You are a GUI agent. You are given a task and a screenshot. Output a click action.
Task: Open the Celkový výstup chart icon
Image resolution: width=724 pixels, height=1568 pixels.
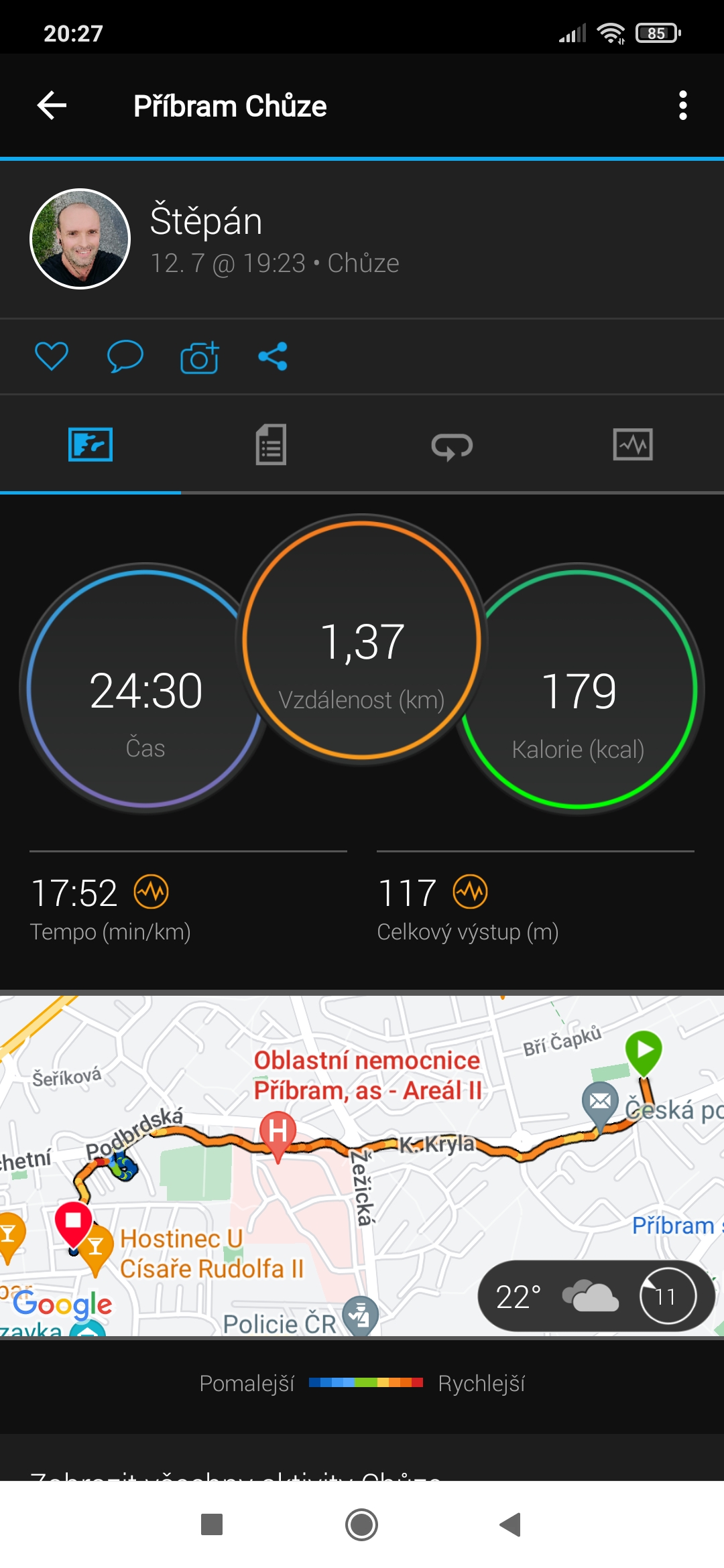click(x=470, y=892)
